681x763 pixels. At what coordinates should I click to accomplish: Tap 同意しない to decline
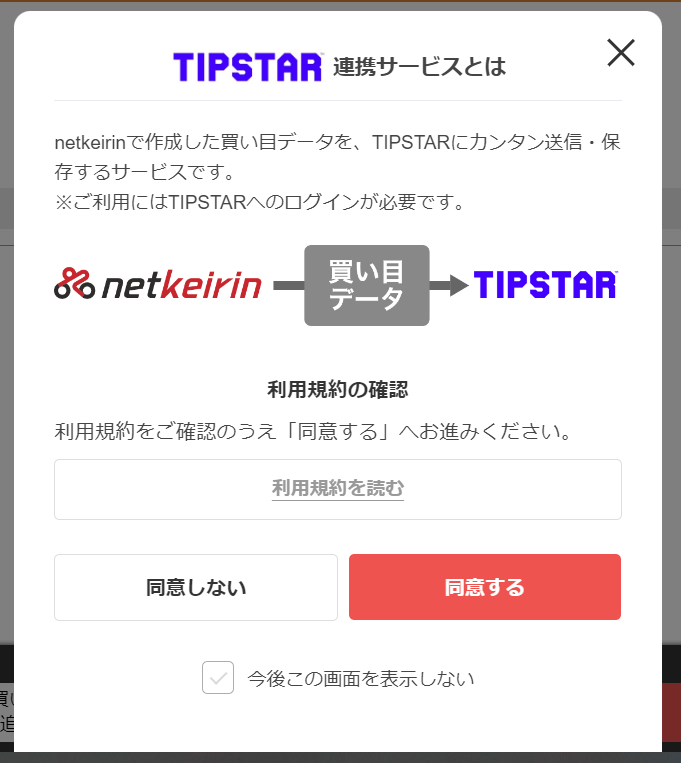196,587
